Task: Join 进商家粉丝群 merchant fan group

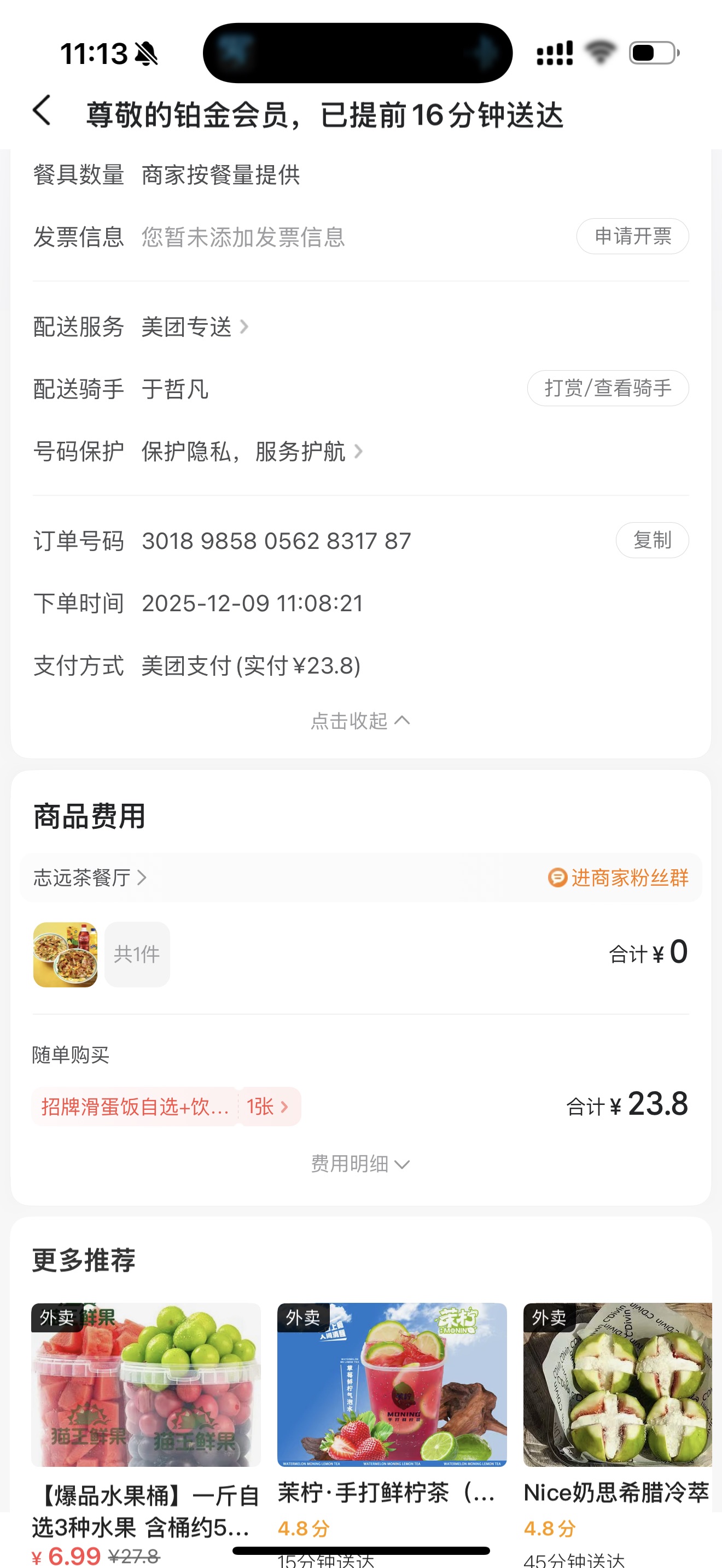Action: (619, 877)
